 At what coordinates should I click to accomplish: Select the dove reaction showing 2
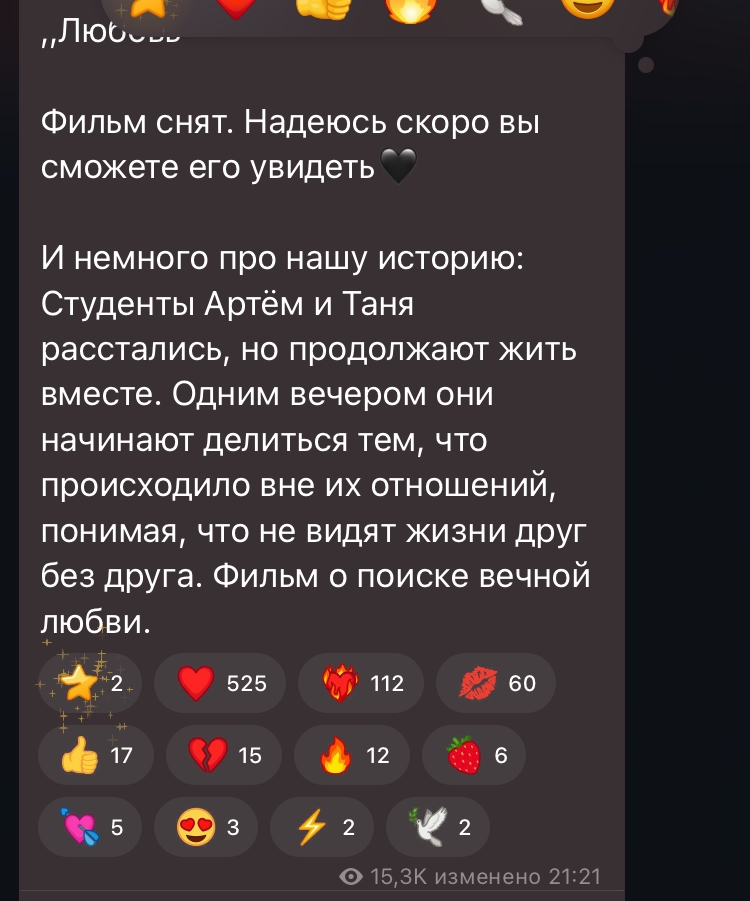pos(438,827)
